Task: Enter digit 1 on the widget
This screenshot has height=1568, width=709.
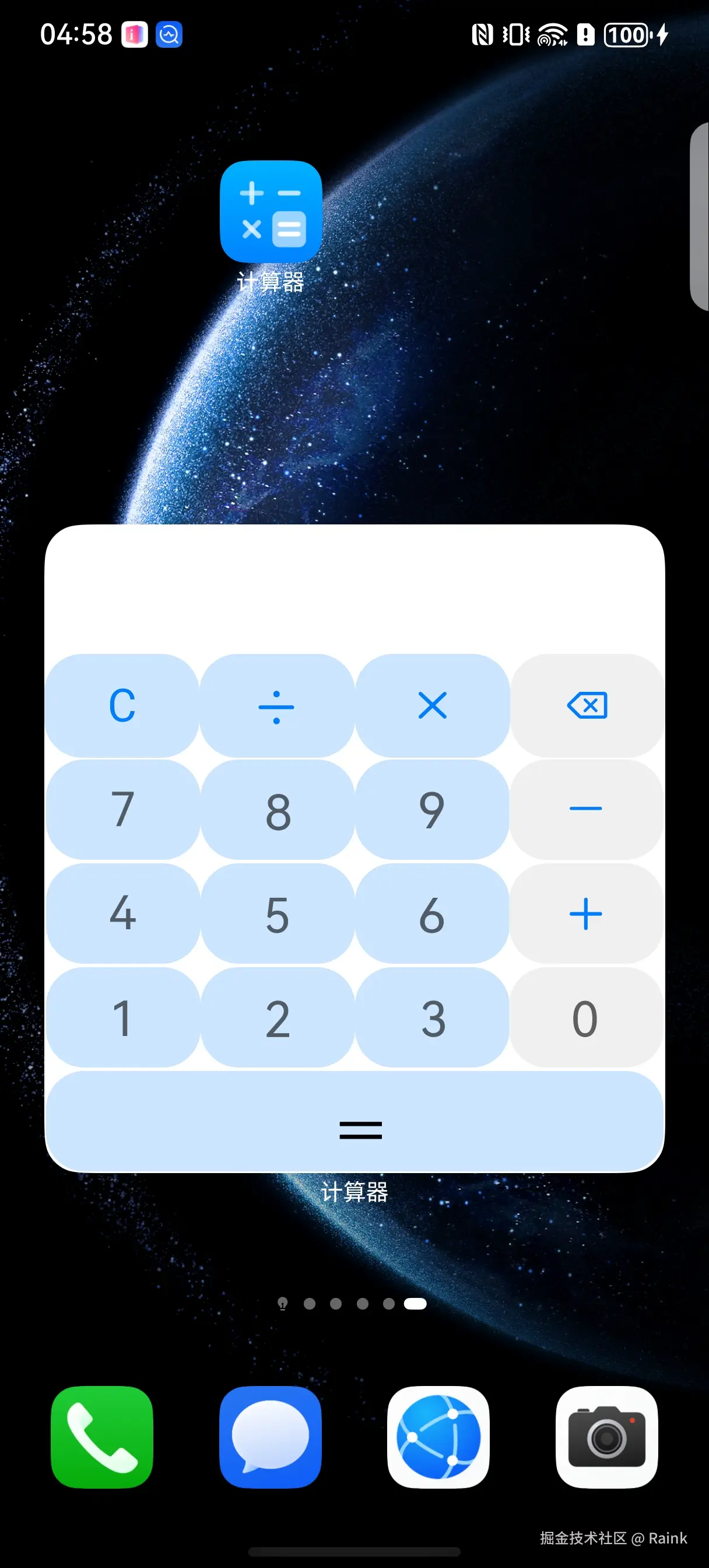Action: coord(122,1018)
